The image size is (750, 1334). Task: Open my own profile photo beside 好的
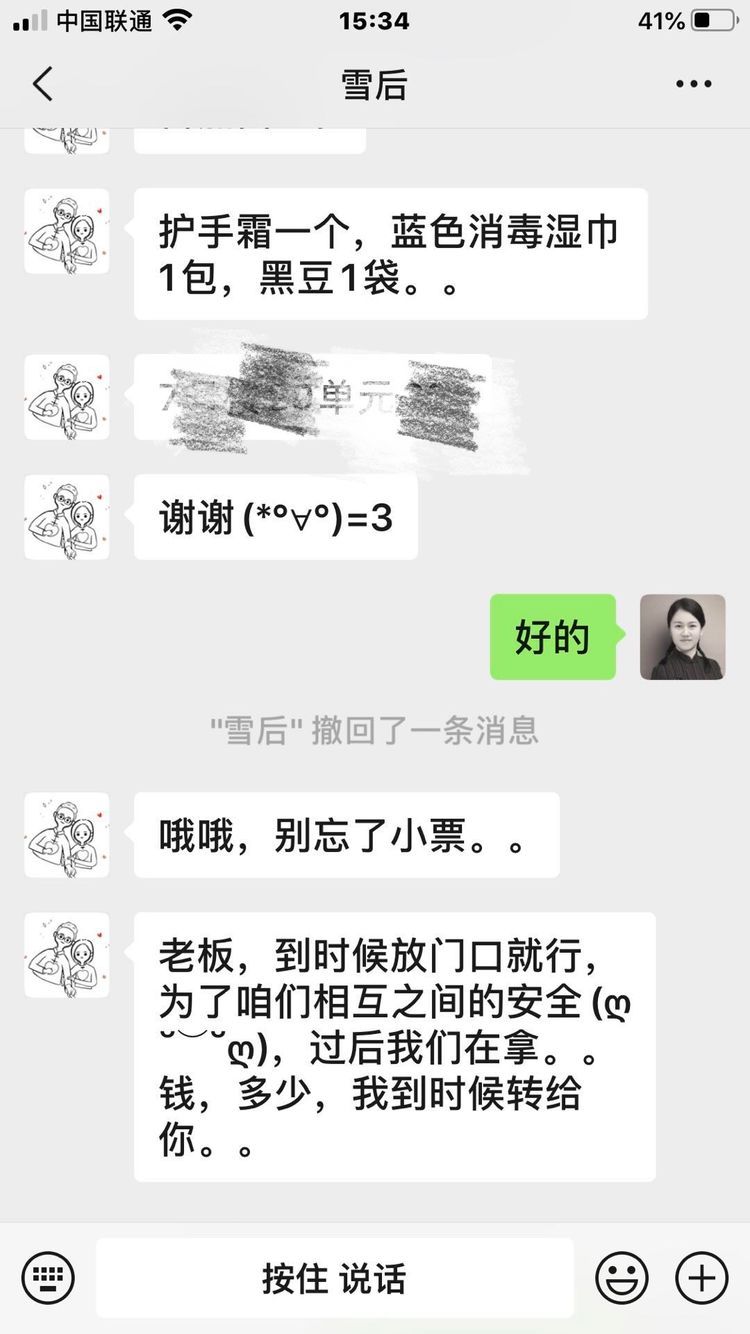pyautogui.click(x=683, y=637)
